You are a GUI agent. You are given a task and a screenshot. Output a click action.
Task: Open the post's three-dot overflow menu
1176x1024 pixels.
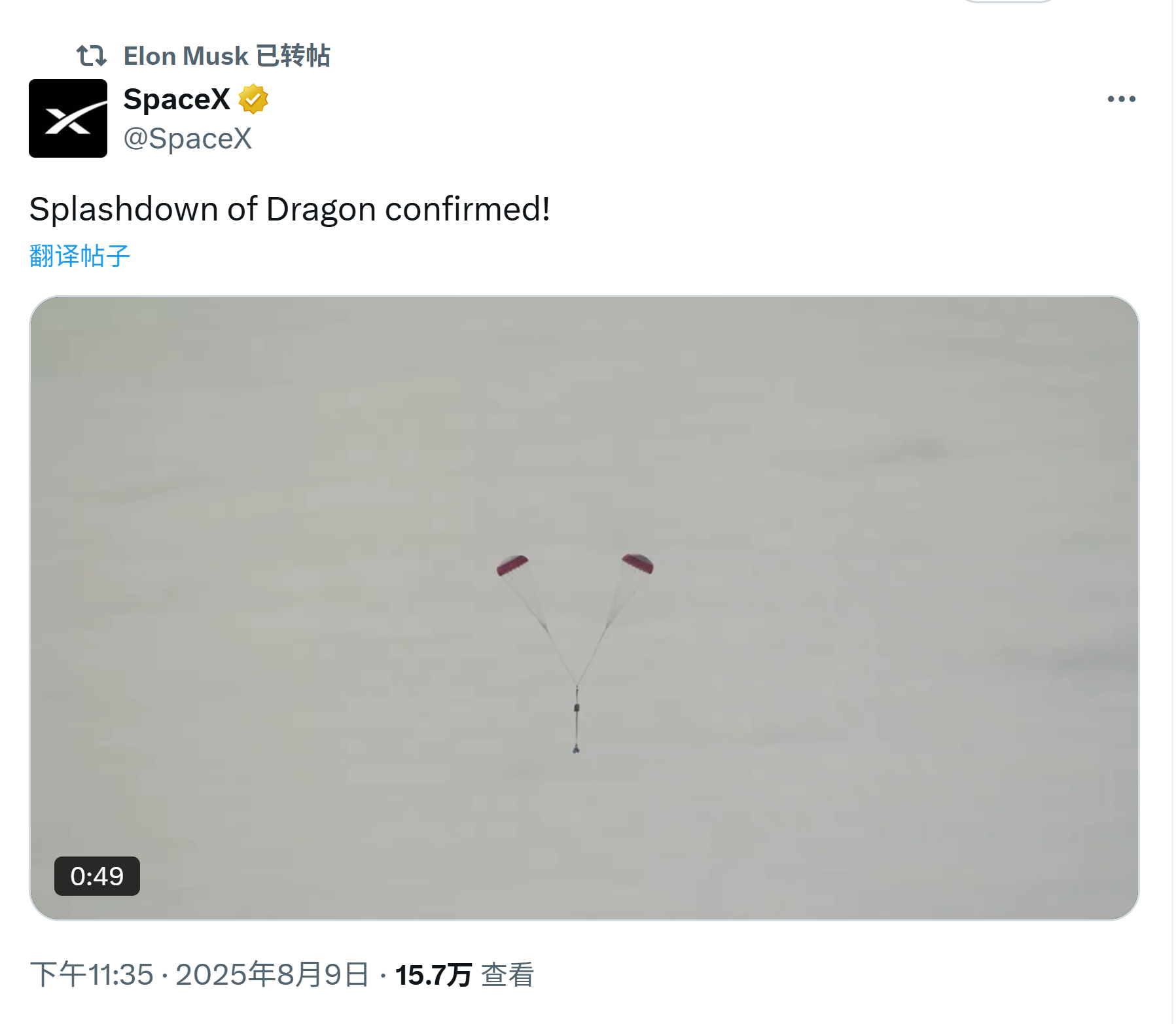coord(1120,99)
